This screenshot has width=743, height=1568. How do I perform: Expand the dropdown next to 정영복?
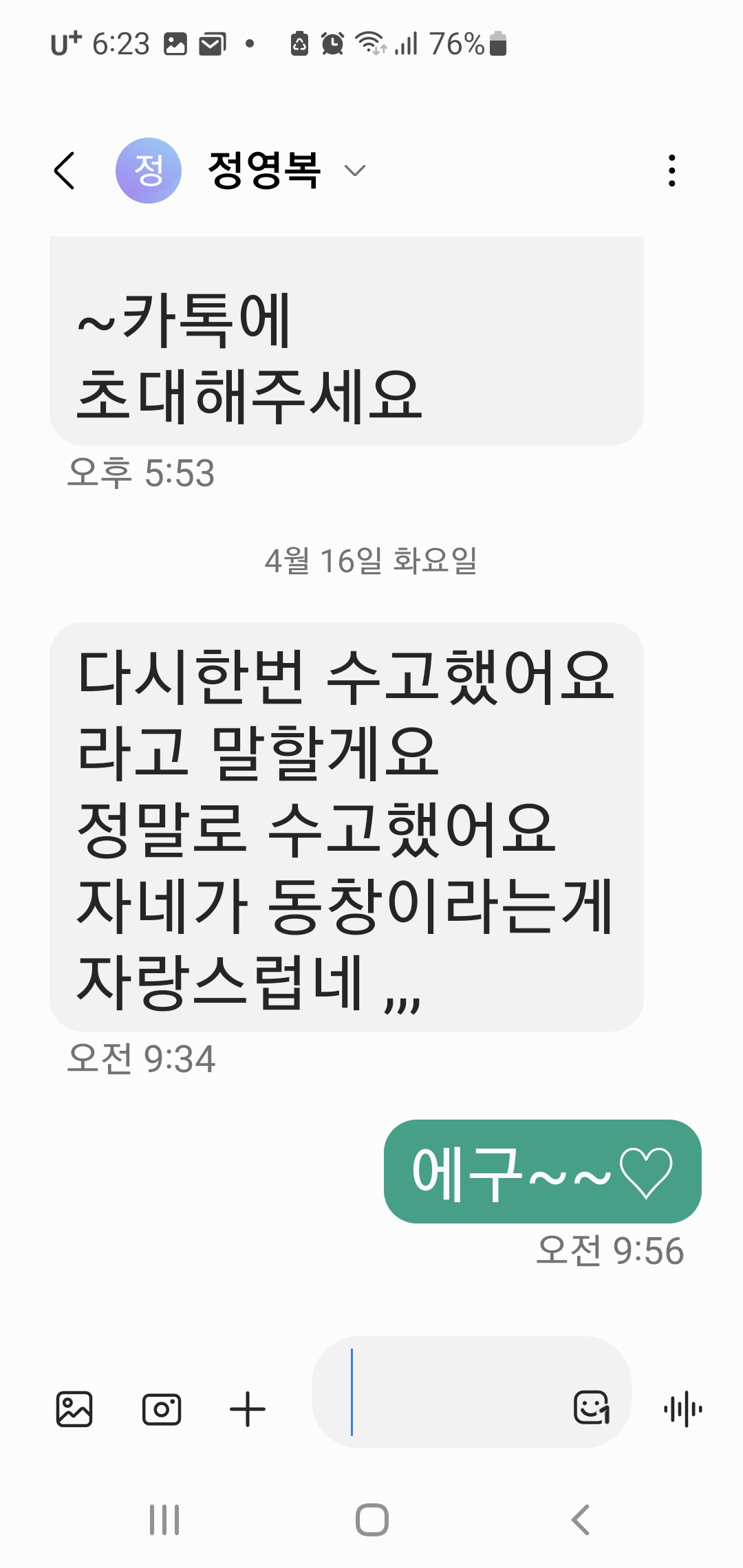[354, 171]
